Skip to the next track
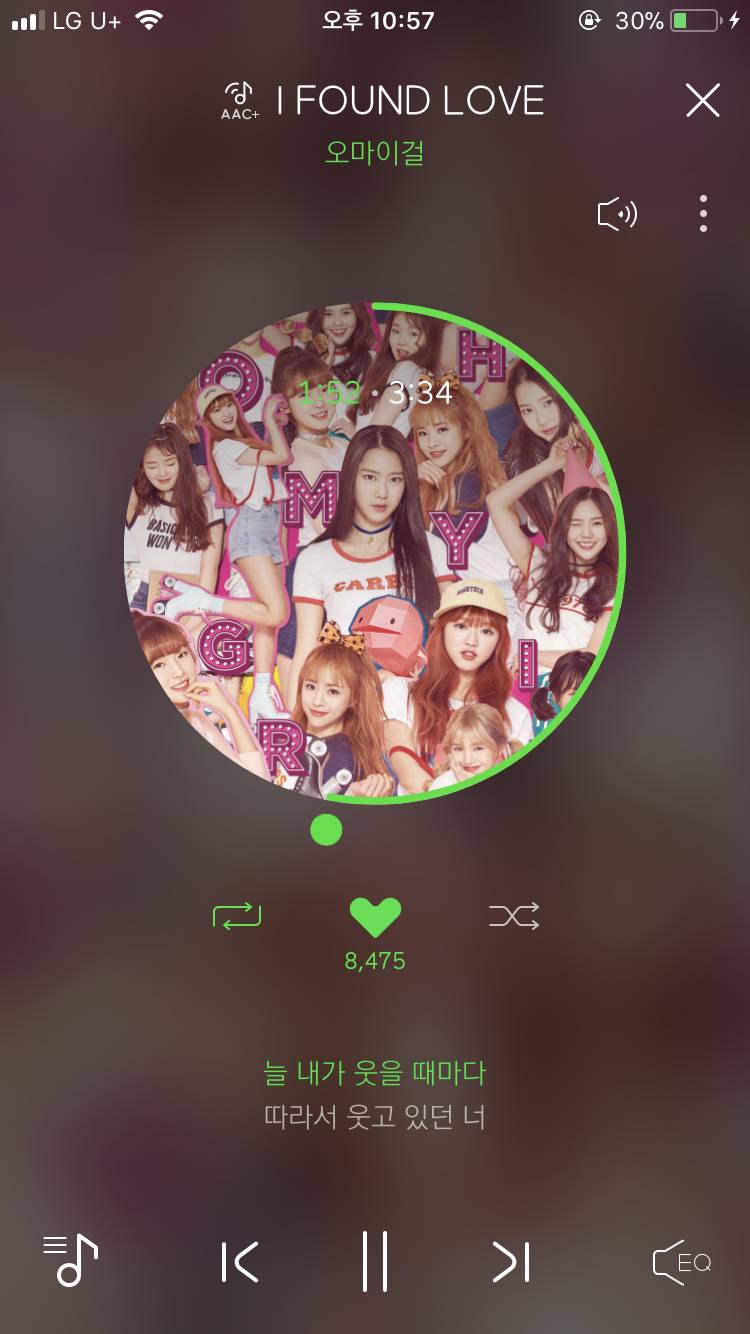Viewport: 750px width, 1334px height. (x=510, y=1262)
